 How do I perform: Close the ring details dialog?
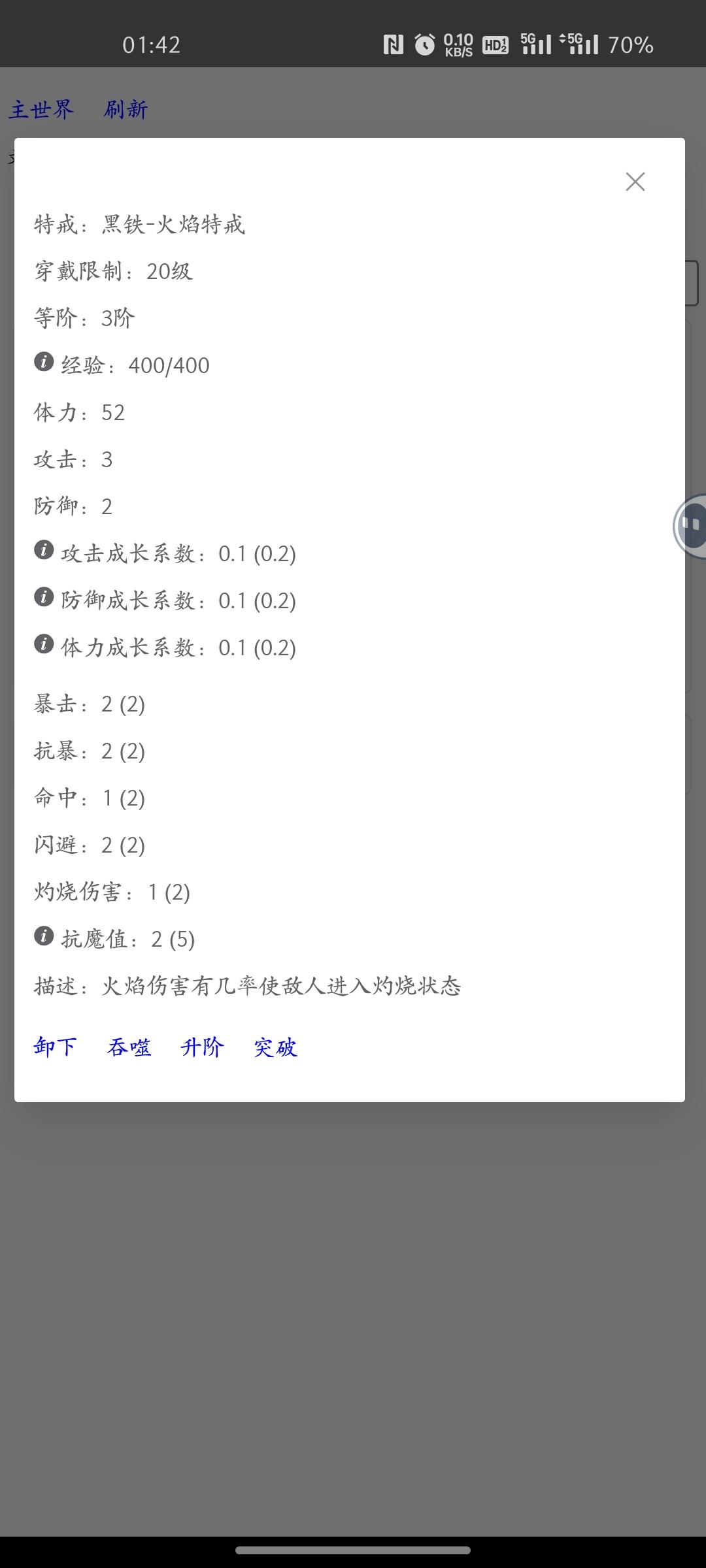[x=635, y=182]
